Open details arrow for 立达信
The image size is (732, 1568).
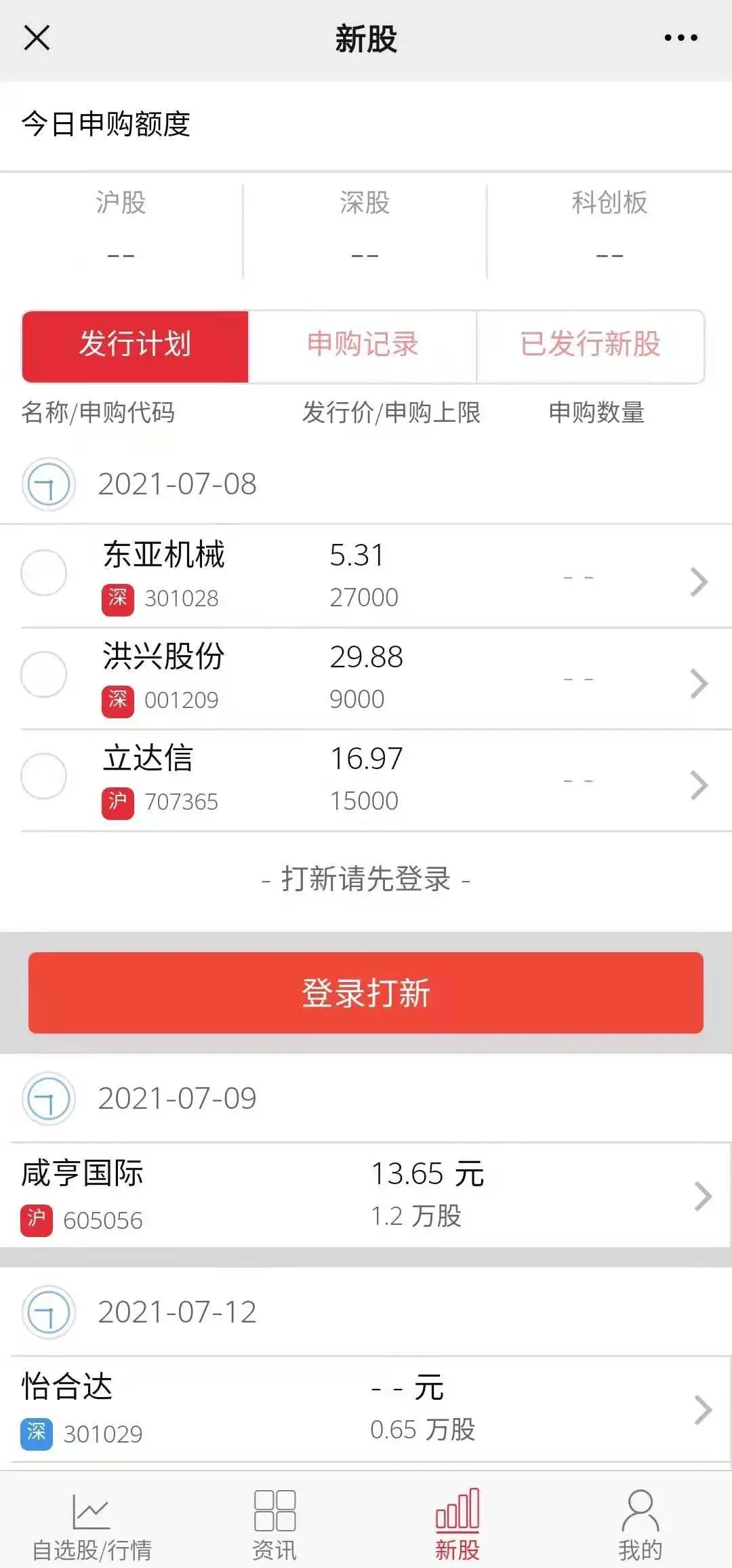point(698,785)
